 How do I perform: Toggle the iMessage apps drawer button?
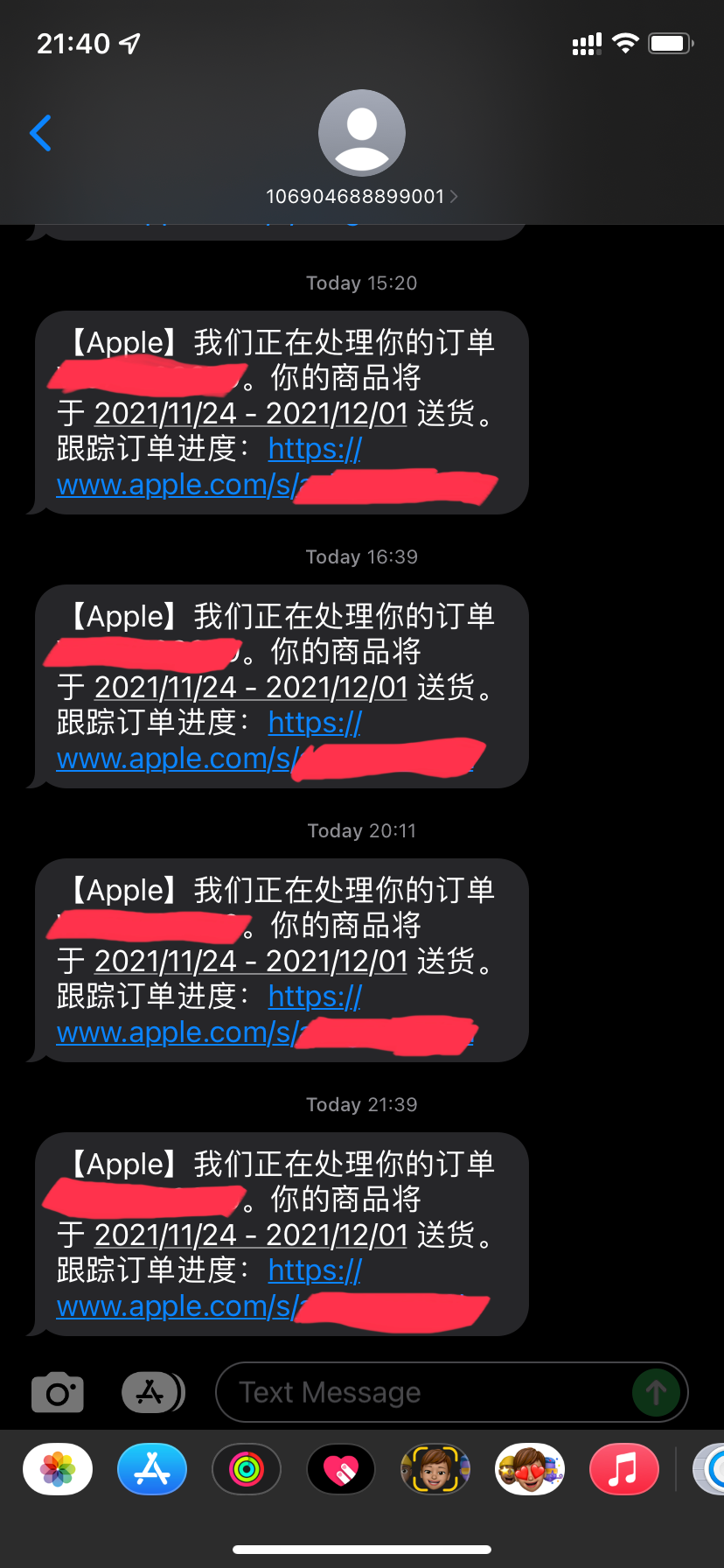coord(152,1392)
